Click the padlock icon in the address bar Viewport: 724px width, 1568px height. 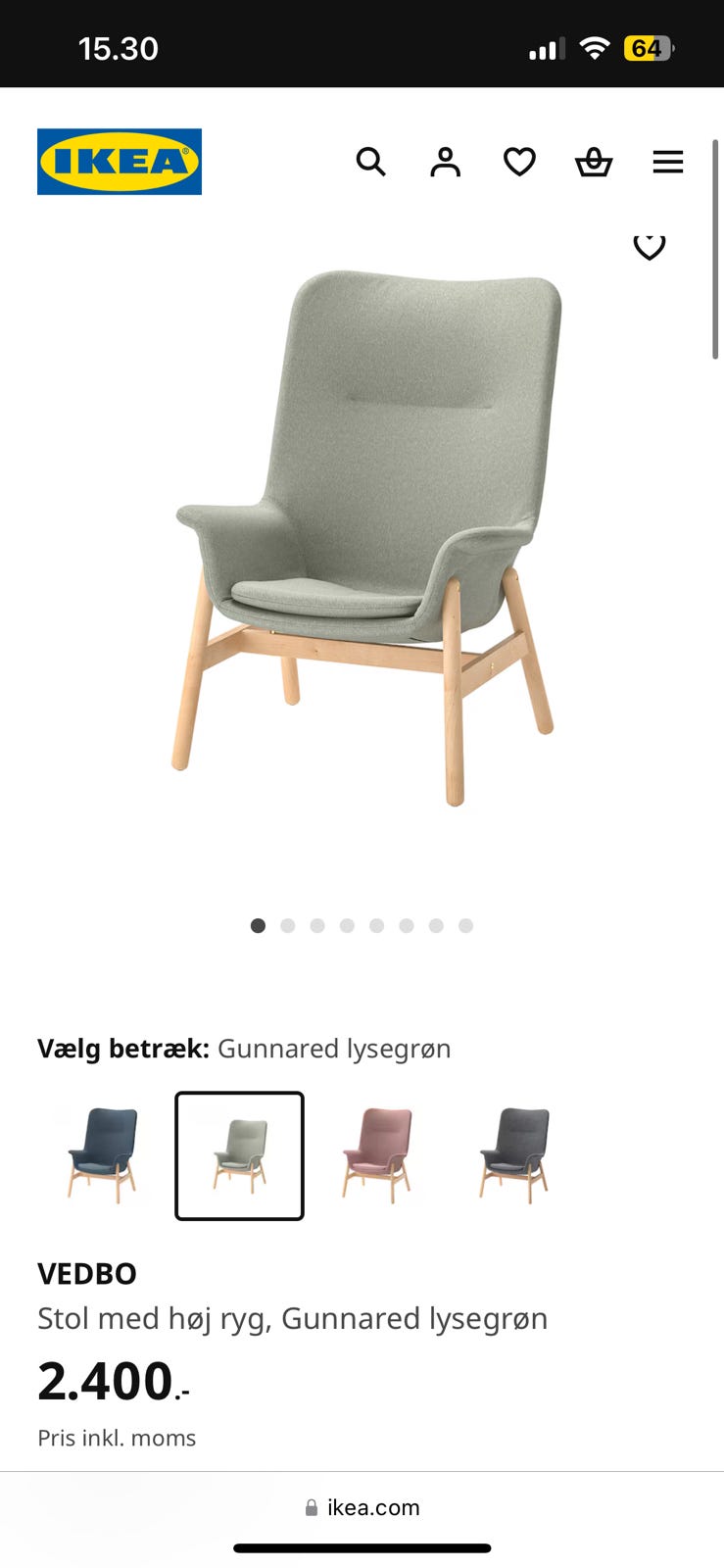click(x=310, y=1507)
